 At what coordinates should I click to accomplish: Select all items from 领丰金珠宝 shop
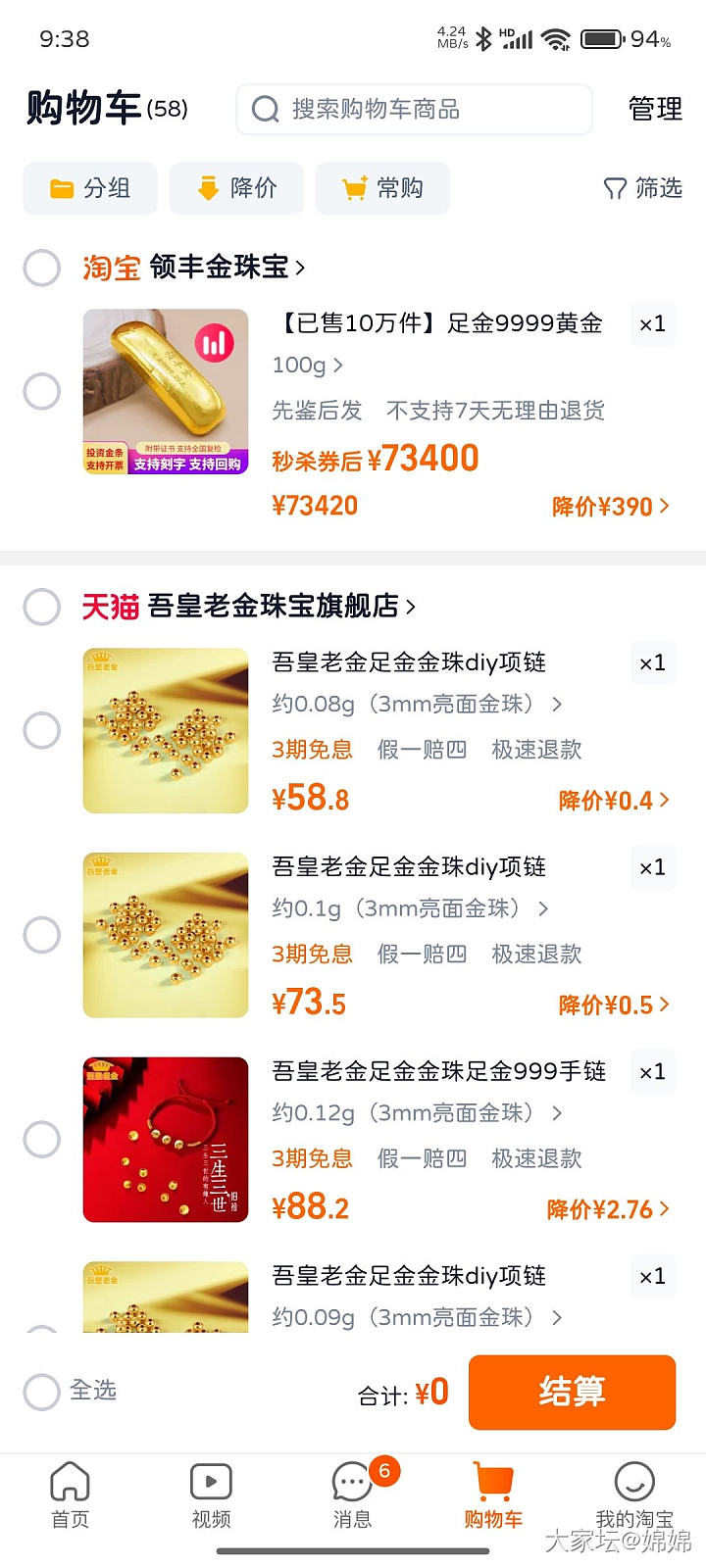(x=42, y=268)
